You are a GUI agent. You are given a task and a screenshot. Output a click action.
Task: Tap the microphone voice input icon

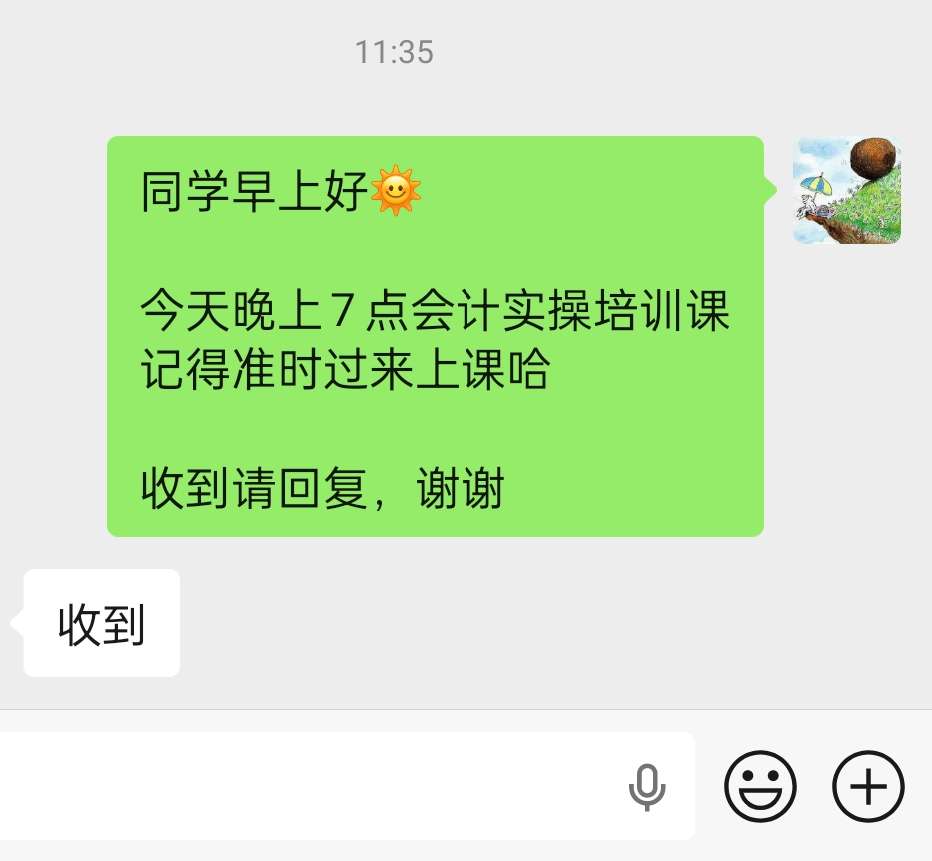tap(647, 787)
